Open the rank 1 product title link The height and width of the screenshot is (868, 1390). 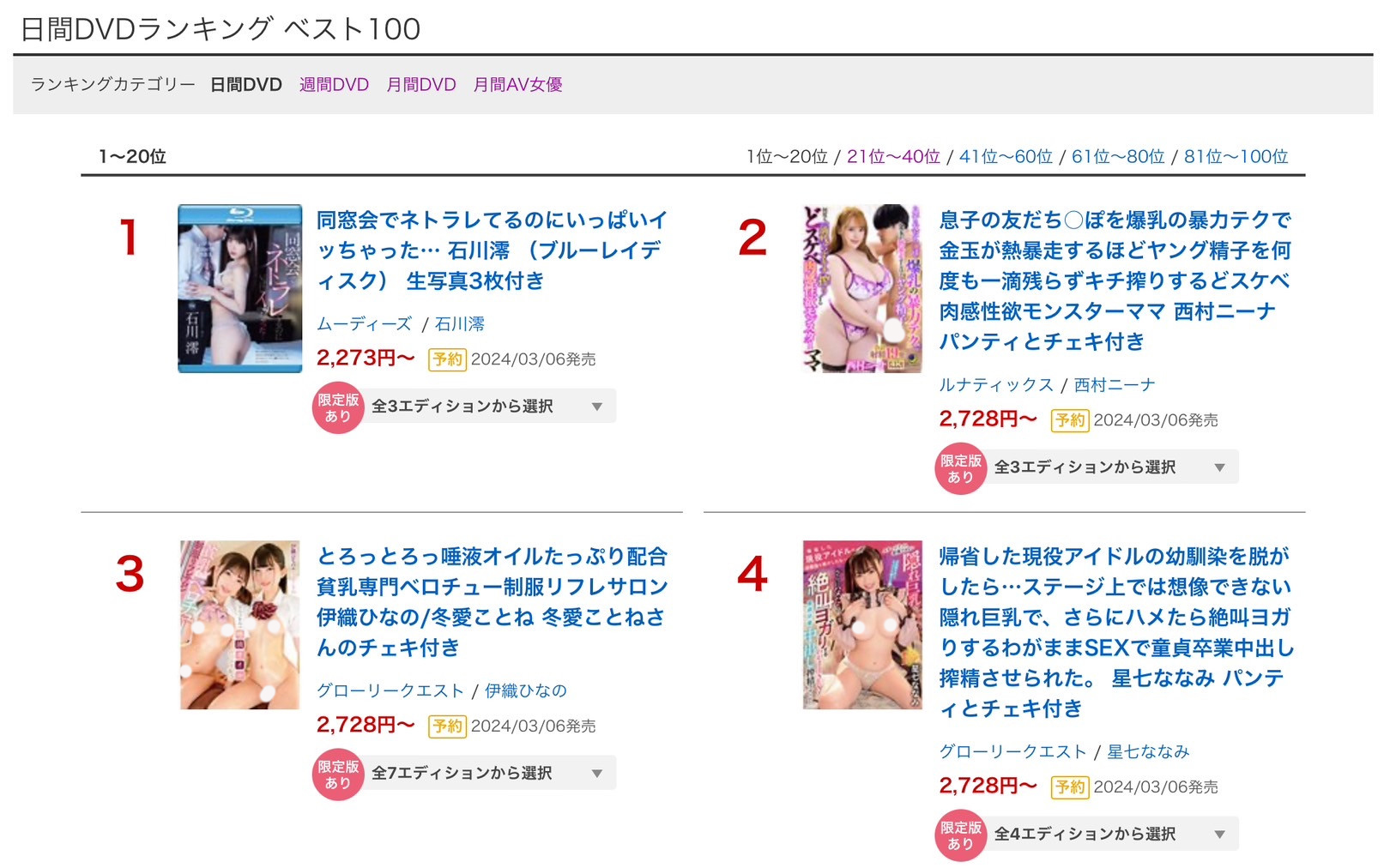point(490,250)
